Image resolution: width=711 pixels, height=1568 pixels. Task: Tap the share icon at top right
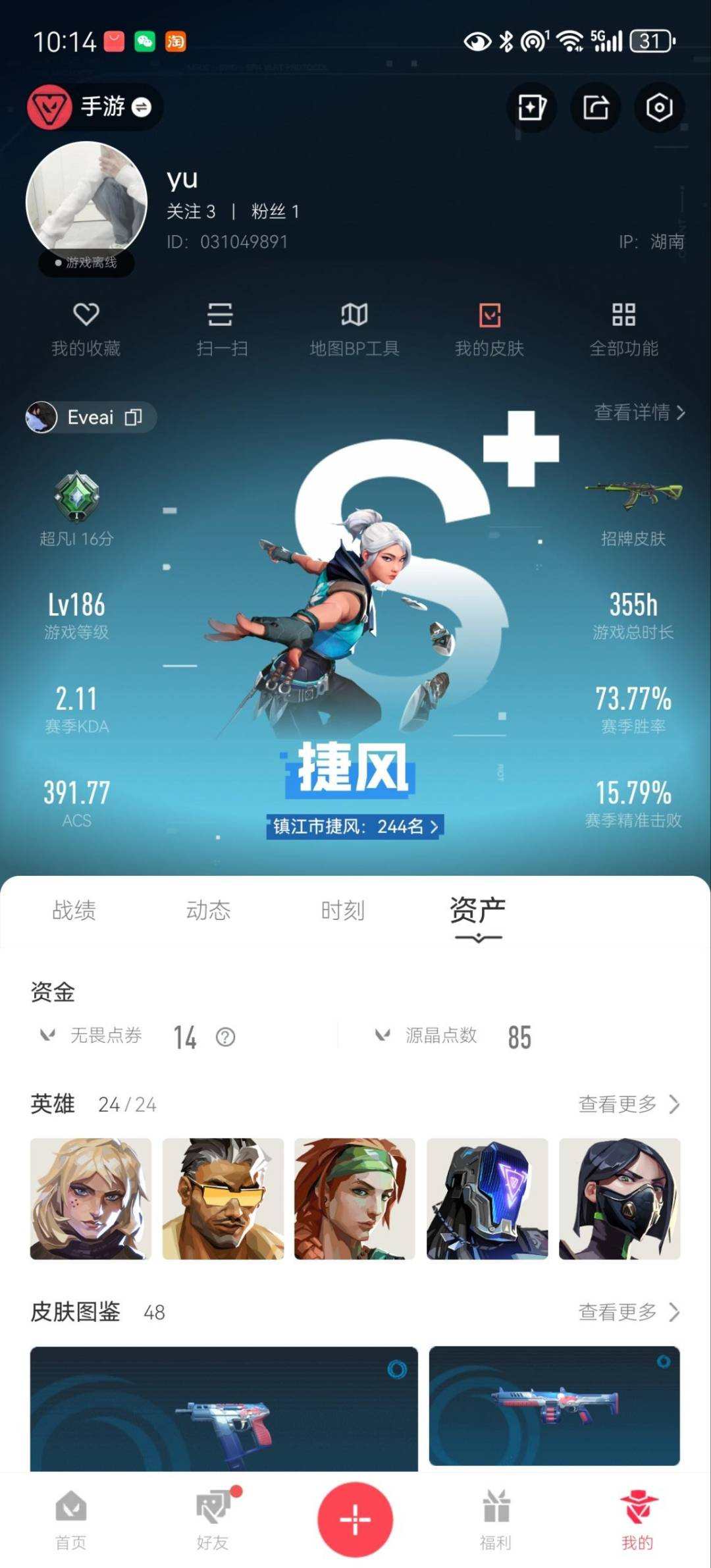(x=595, y=107)
